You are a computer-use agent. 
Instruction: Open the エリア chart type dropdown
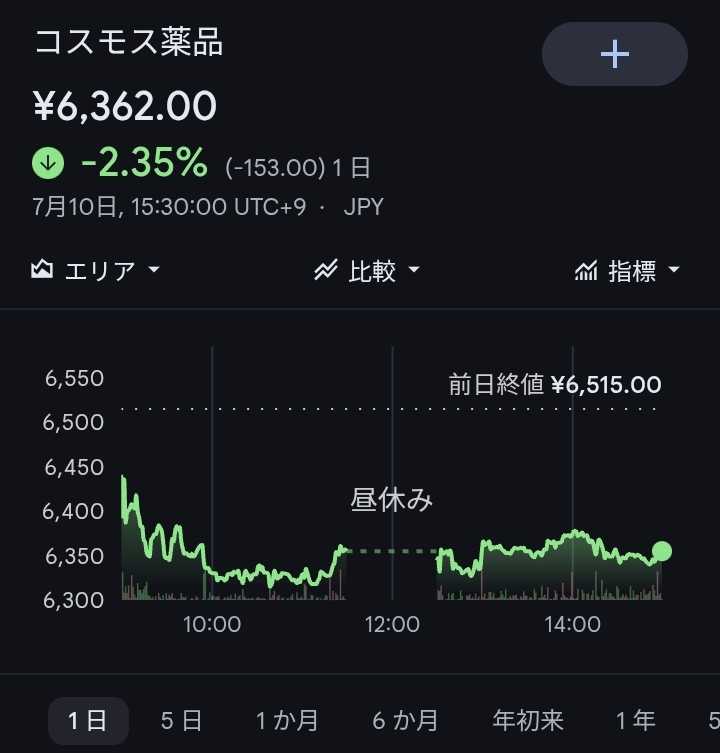(x=95, y=270)
